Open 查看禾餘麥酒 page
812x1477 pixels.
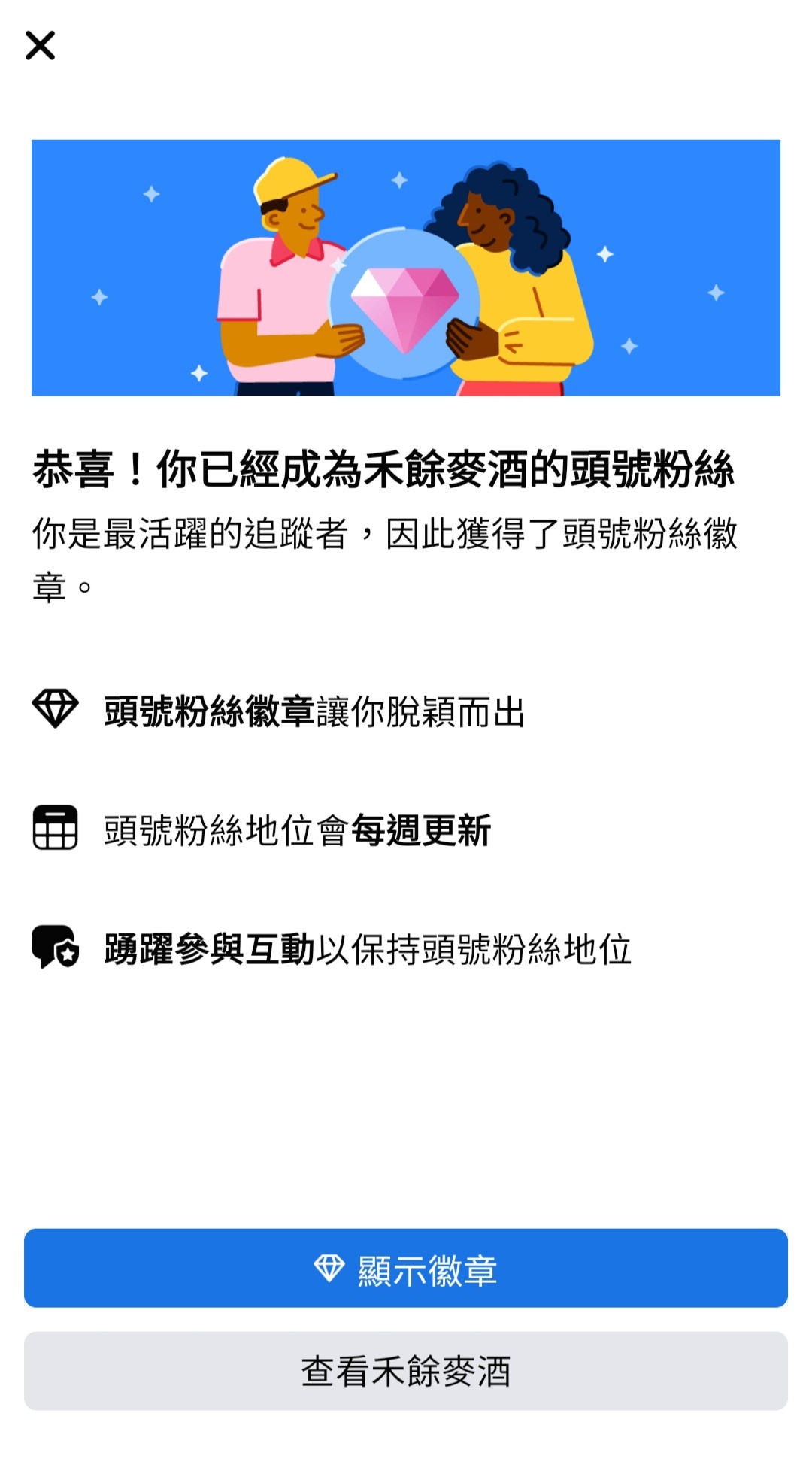[406, 1371]
